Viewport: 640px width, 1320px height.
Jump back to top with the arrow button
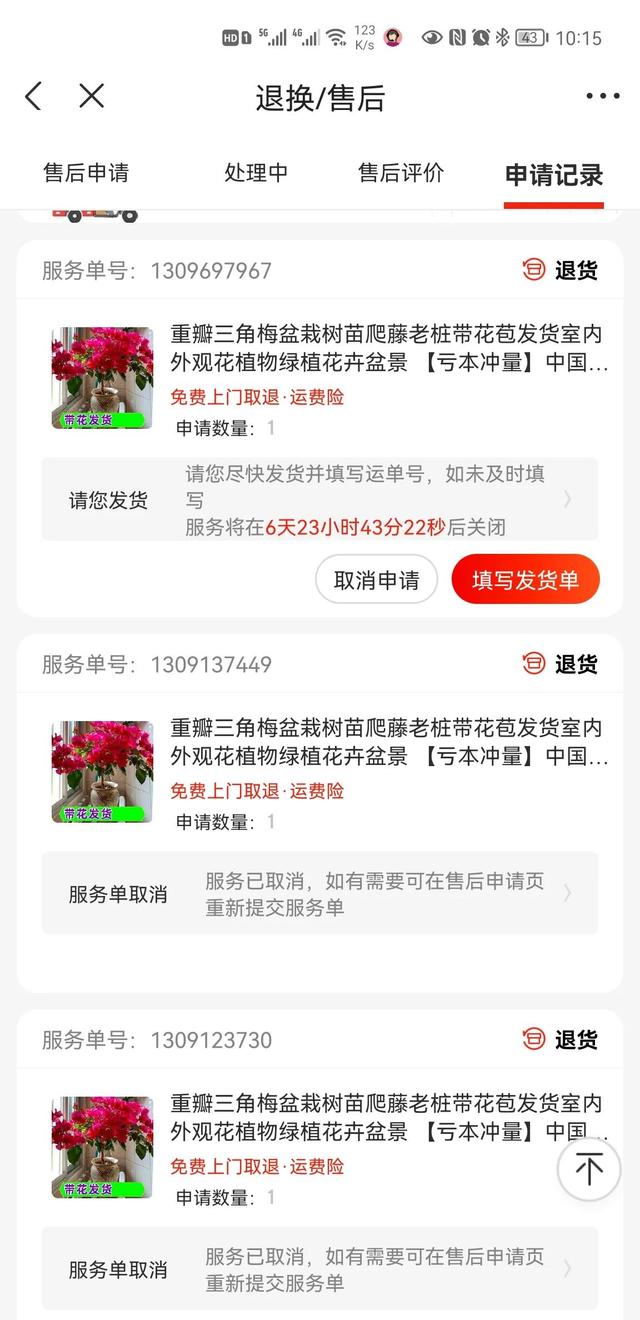coord(589,1169)
